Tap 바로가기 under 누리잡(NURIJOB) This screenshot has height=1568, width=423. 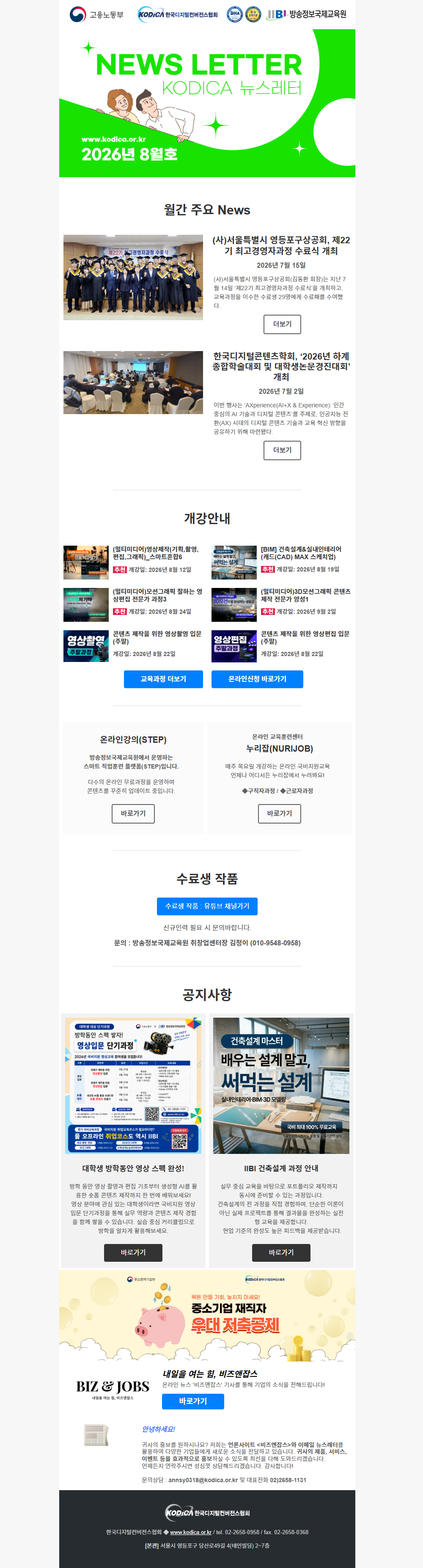279,813
